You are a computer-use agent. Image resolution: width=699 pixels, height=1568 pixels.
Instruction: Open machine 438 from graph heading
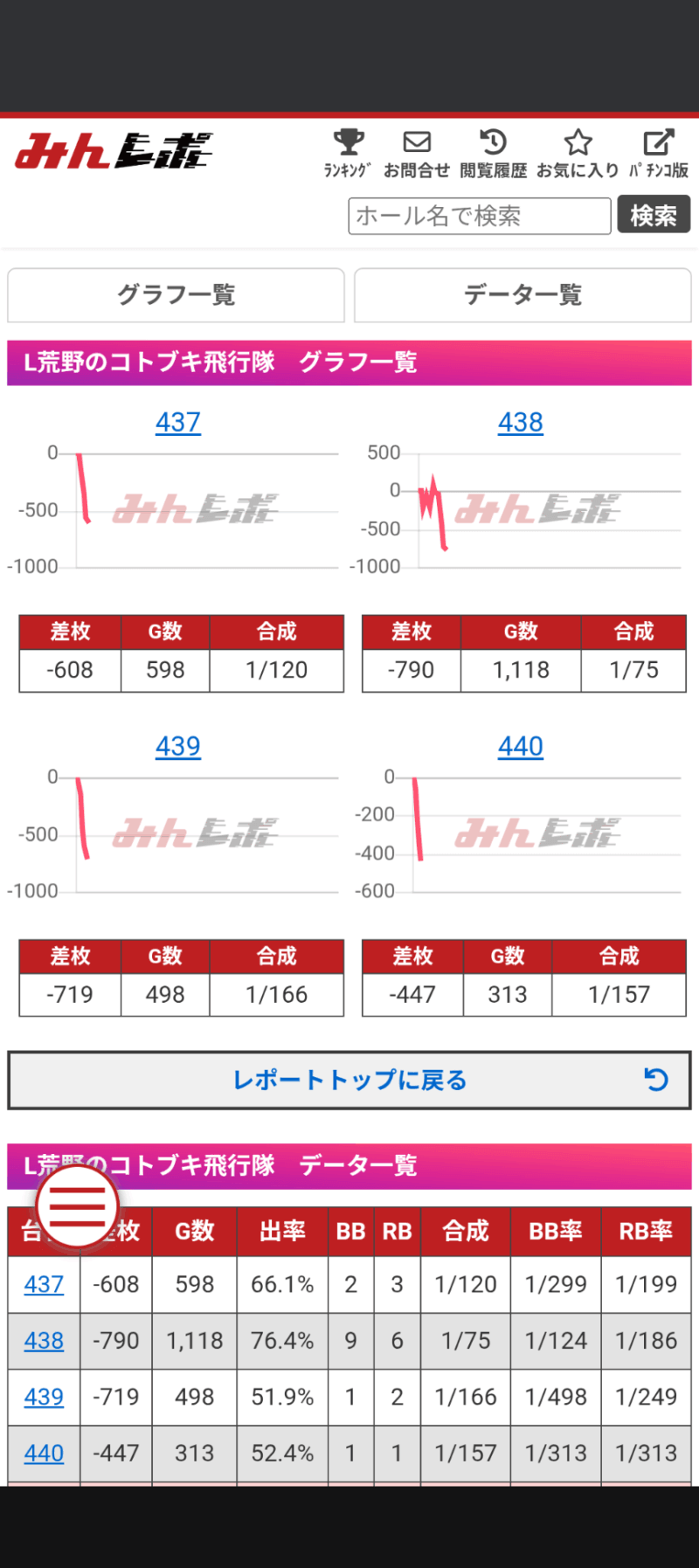[521, 423]
